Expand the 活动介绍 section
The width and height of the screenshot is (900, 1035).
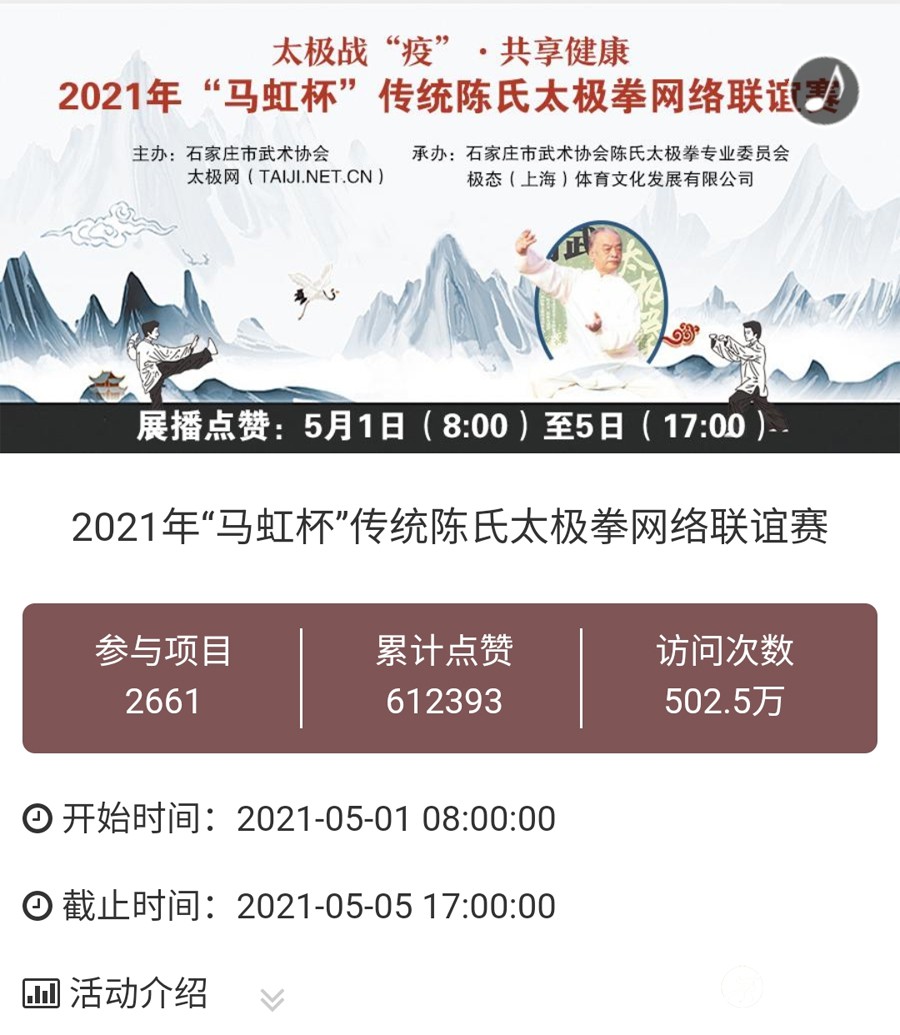click(x=272, y=998)
